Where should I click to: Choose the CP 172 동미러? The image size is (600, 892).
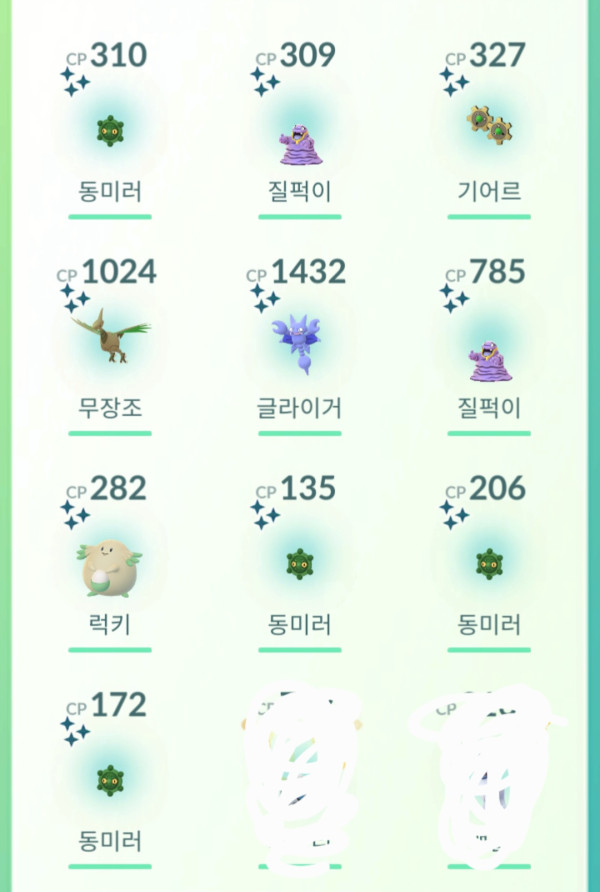point(110,780)
